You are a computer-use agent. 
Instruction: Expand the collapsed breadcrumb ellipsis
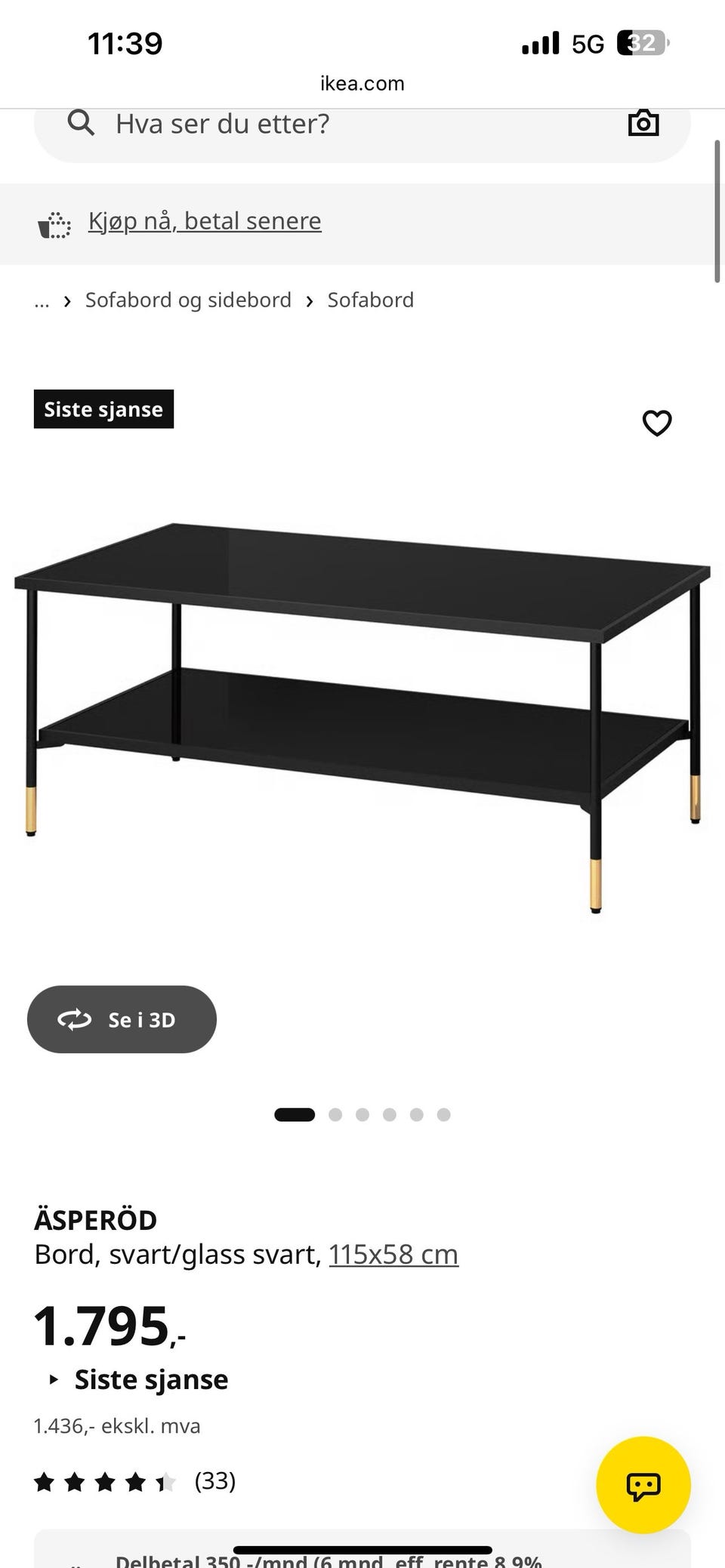pyautogui.click(x=42, y=300)
